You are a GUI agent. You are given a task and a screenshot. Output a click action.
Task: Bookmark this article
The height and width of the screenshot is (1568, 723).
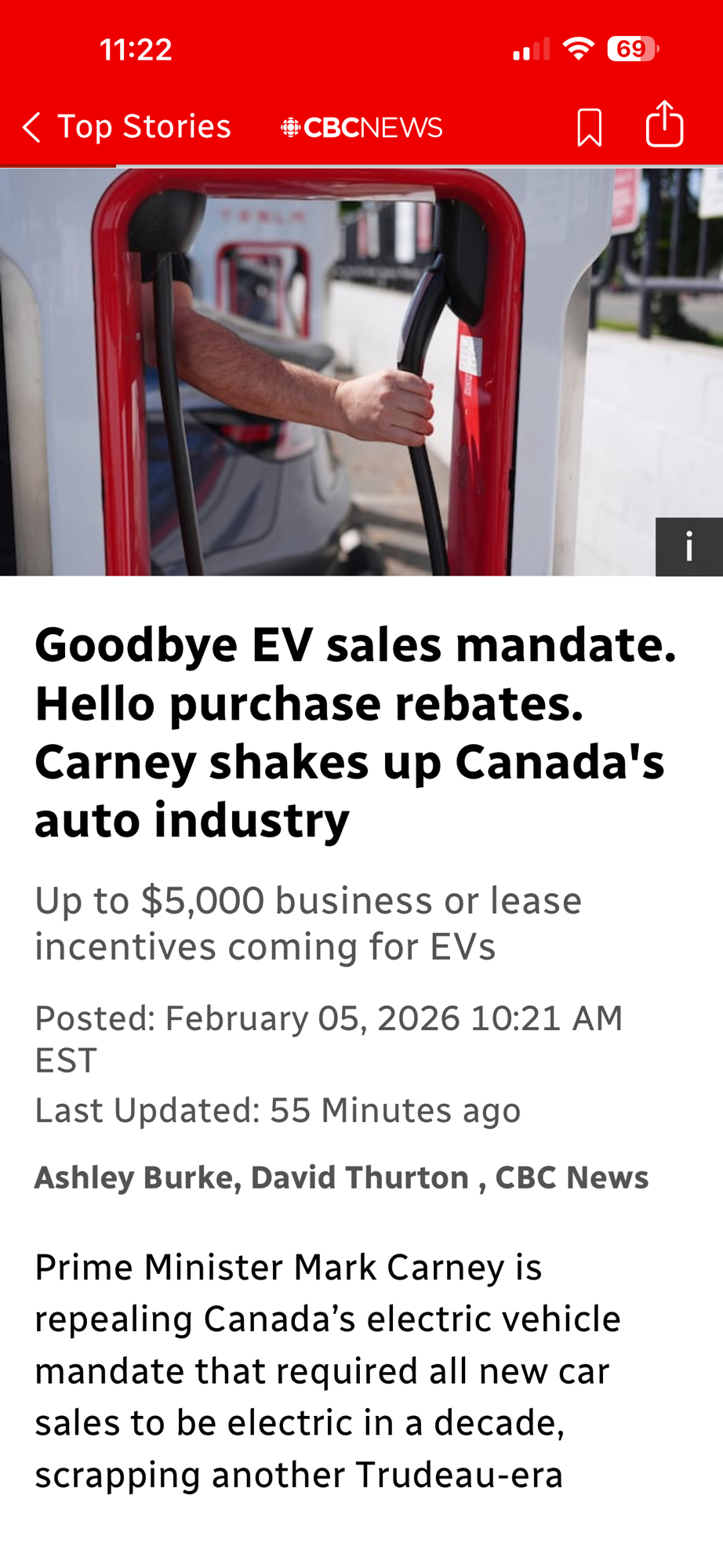(x=589, y=127)
